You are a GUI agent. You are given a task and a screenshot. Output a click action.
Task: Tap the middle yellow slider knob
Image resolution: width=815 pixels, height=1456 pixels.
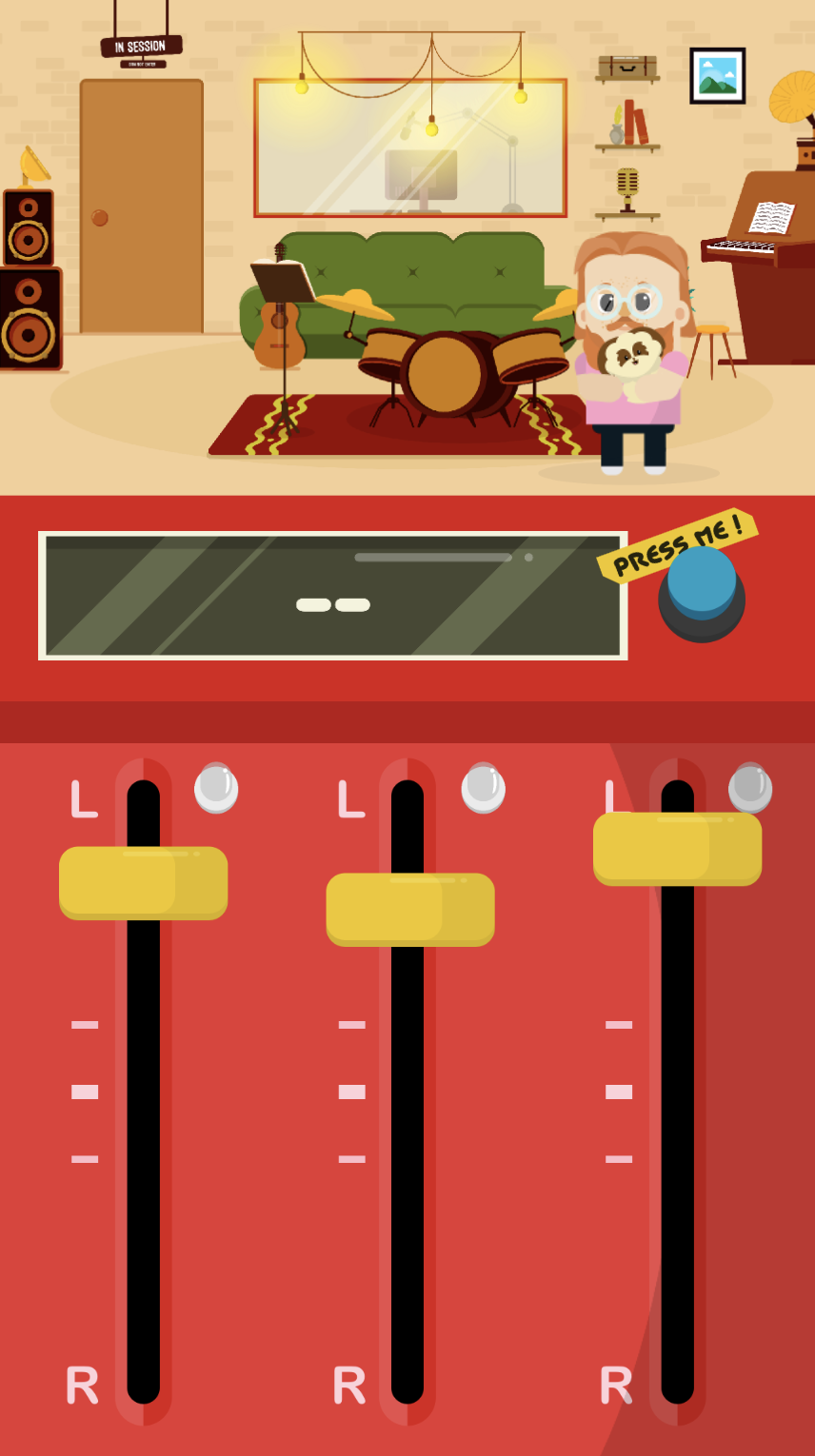pos(410,910)
